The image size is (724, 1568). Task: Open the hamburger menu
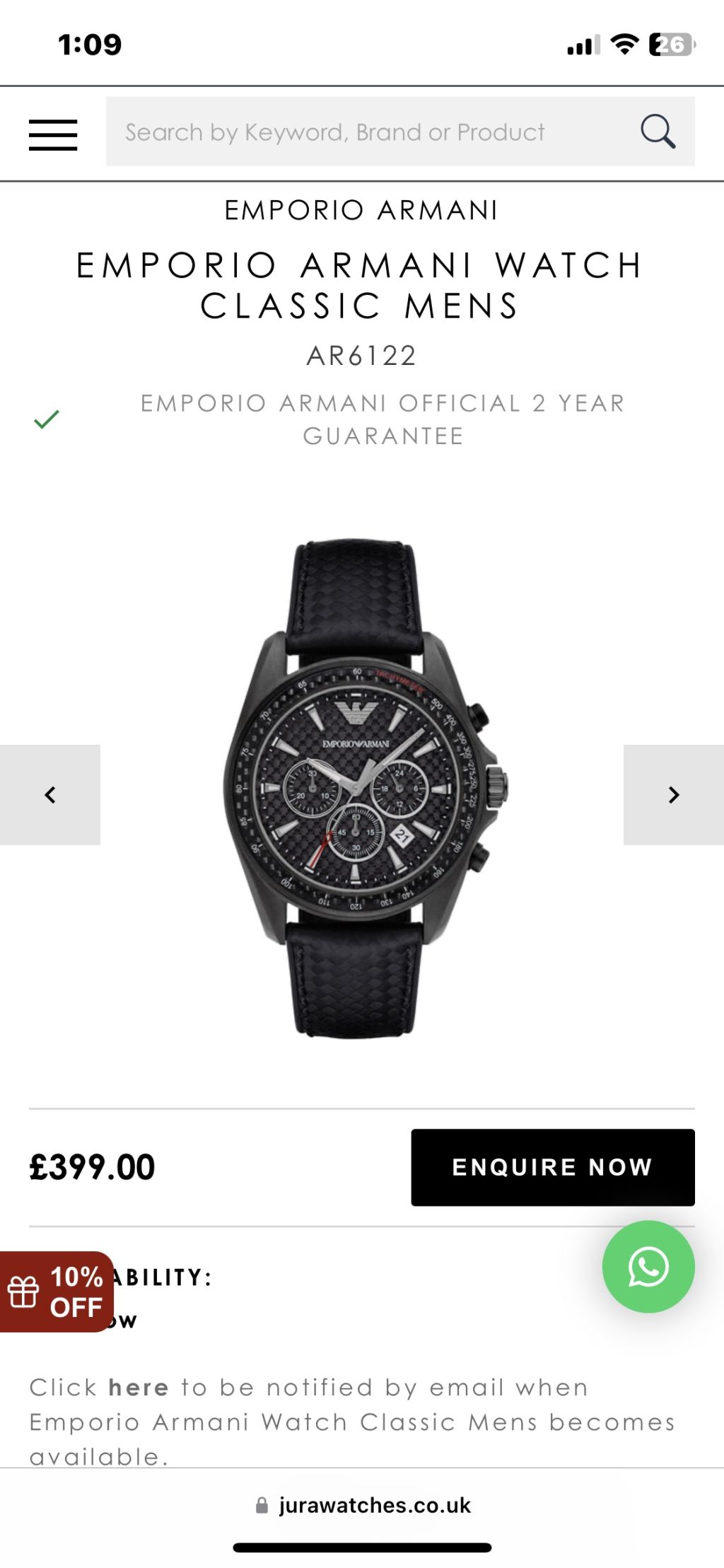[53, 134]
